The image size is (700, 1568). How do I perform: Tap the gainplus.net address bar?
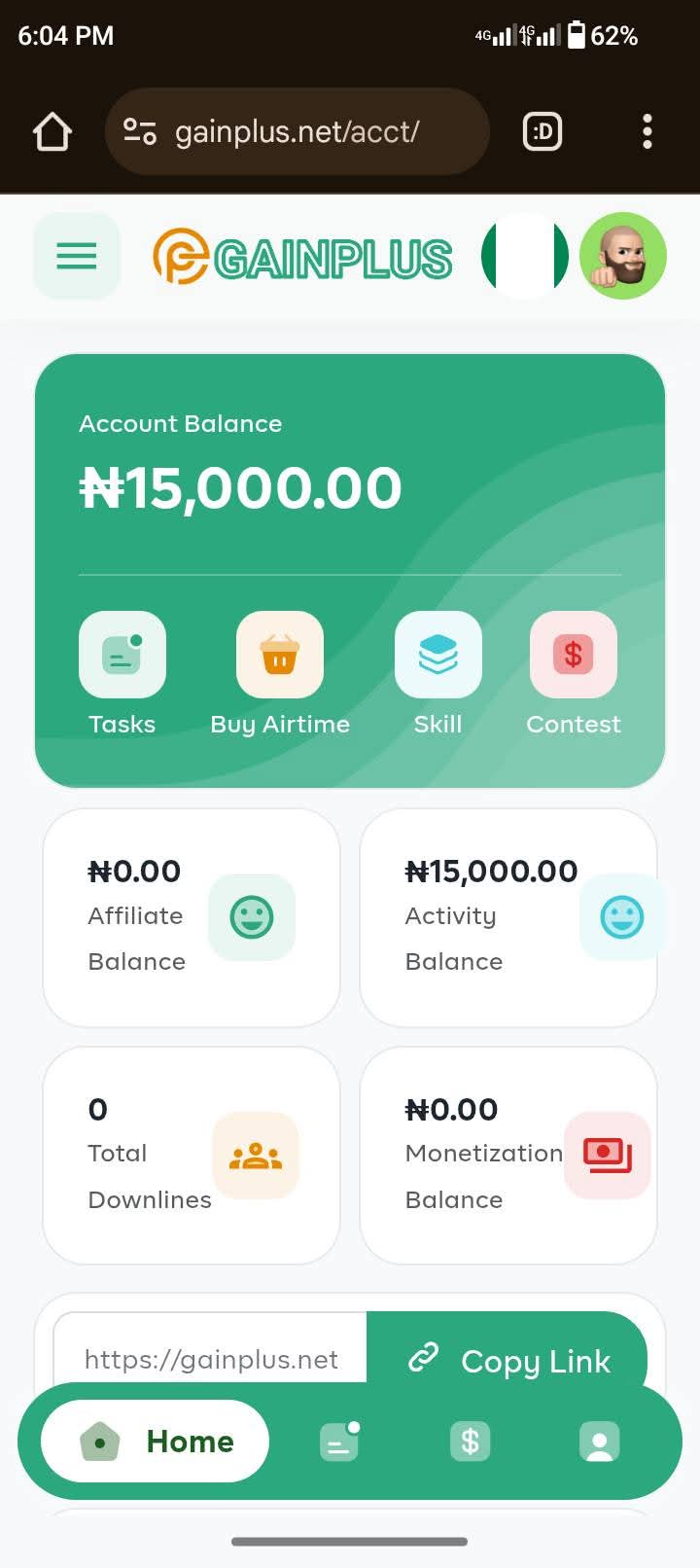point(297,132)
